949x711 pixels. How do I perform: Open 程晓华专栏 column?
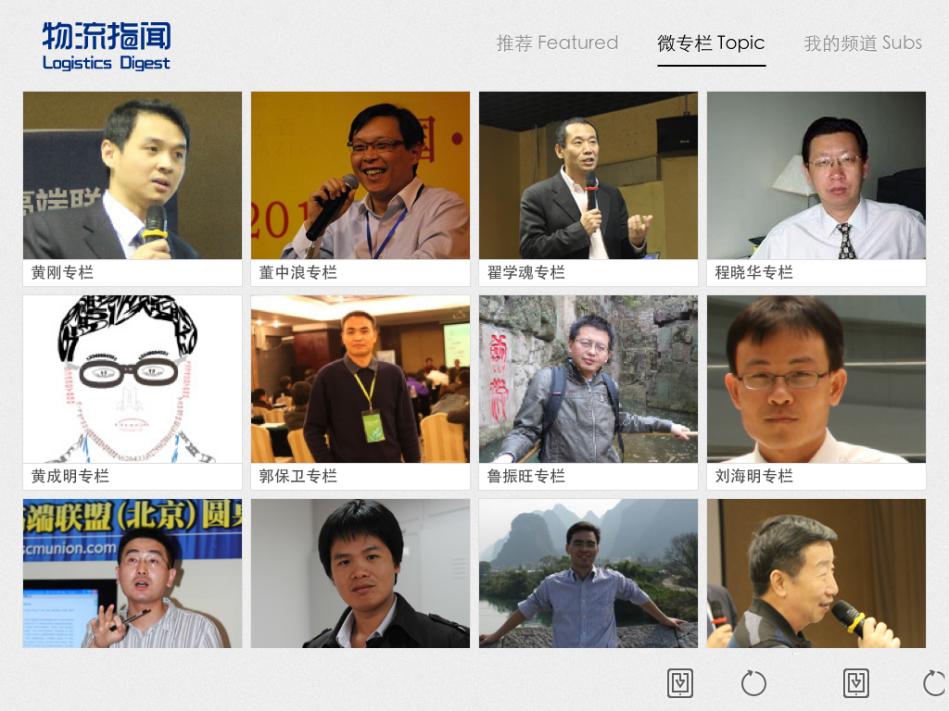click(x=816, y=188)
